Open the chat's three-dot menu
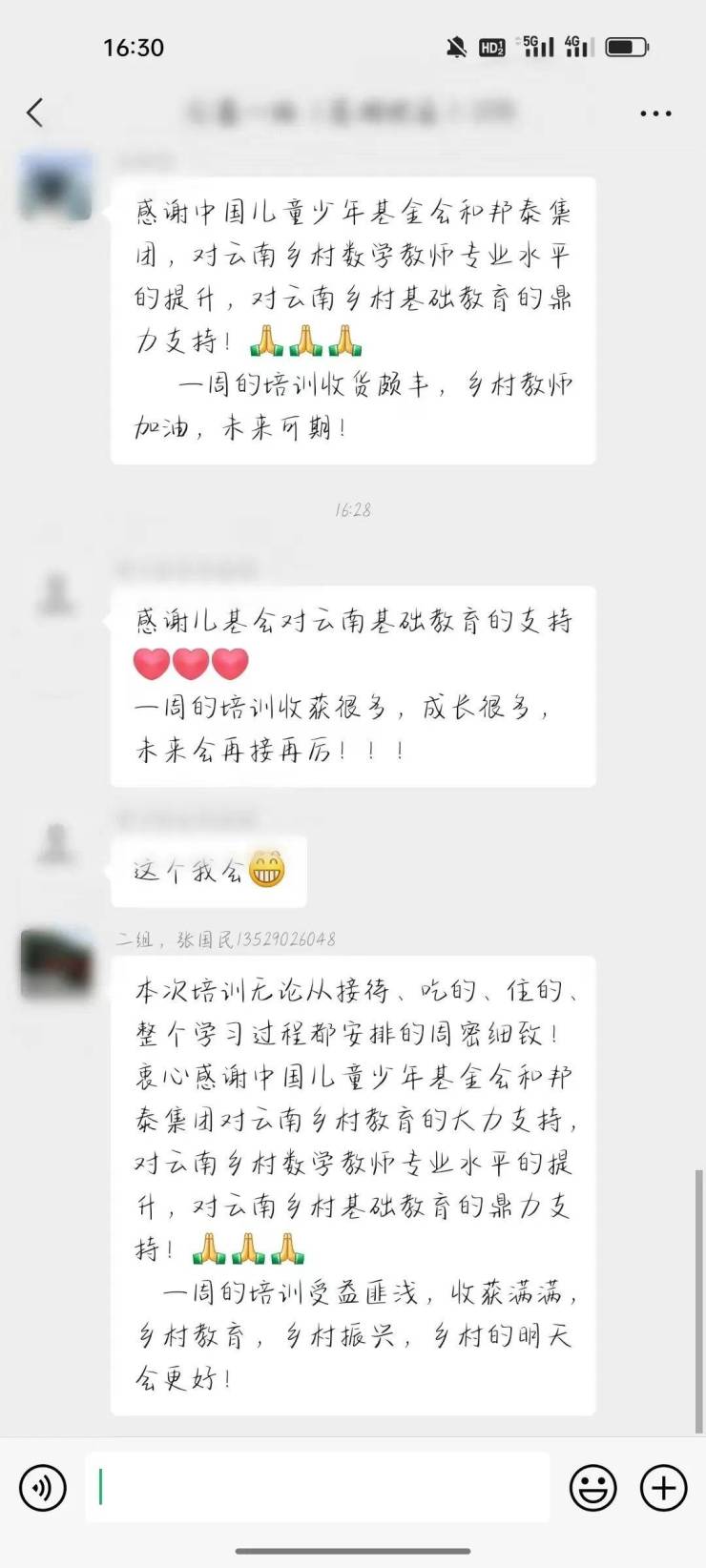706x1568 pixels. point(655,113)
